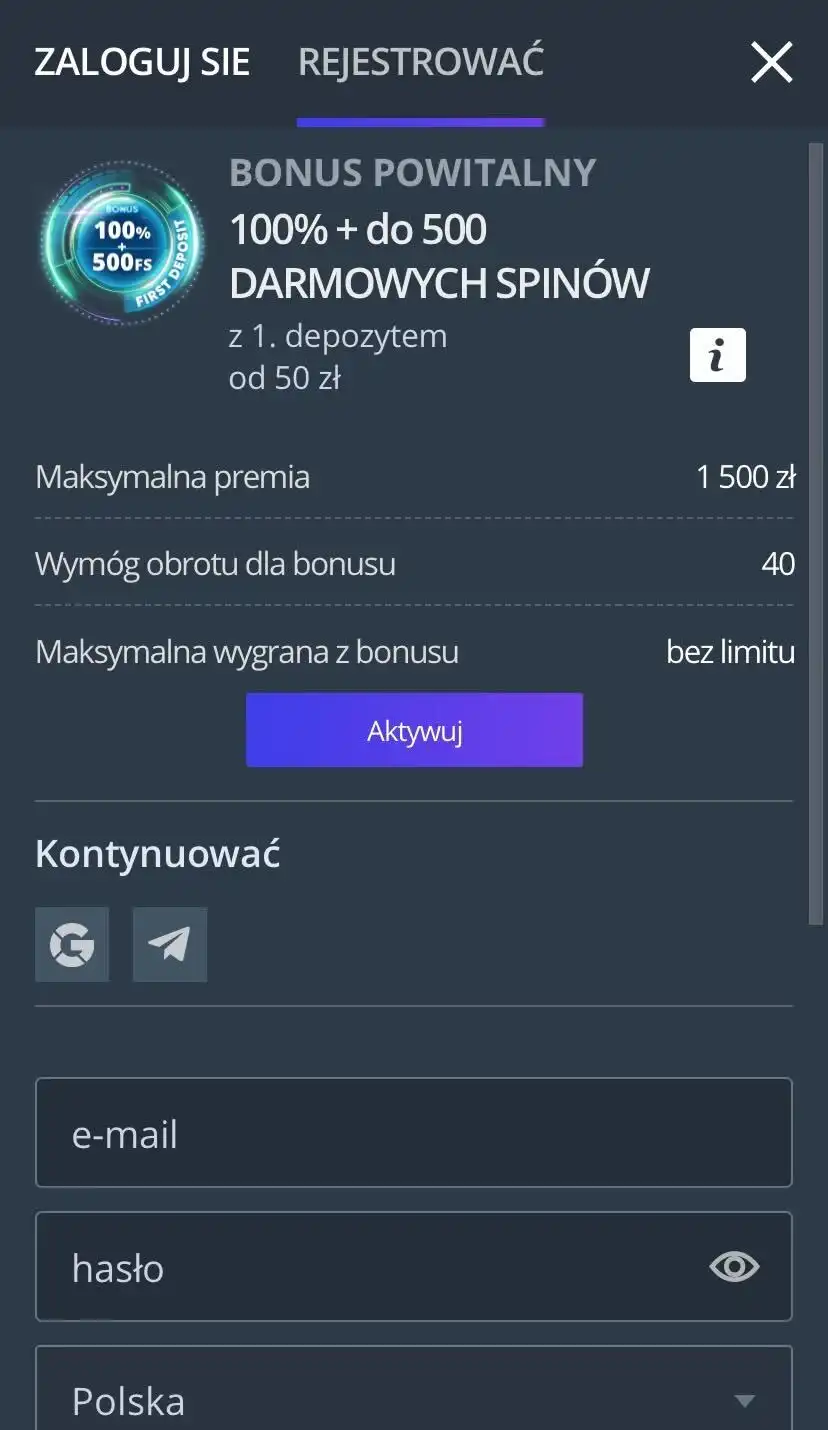
Task: Continue with Google sign-in
Action: coord(72,944)
